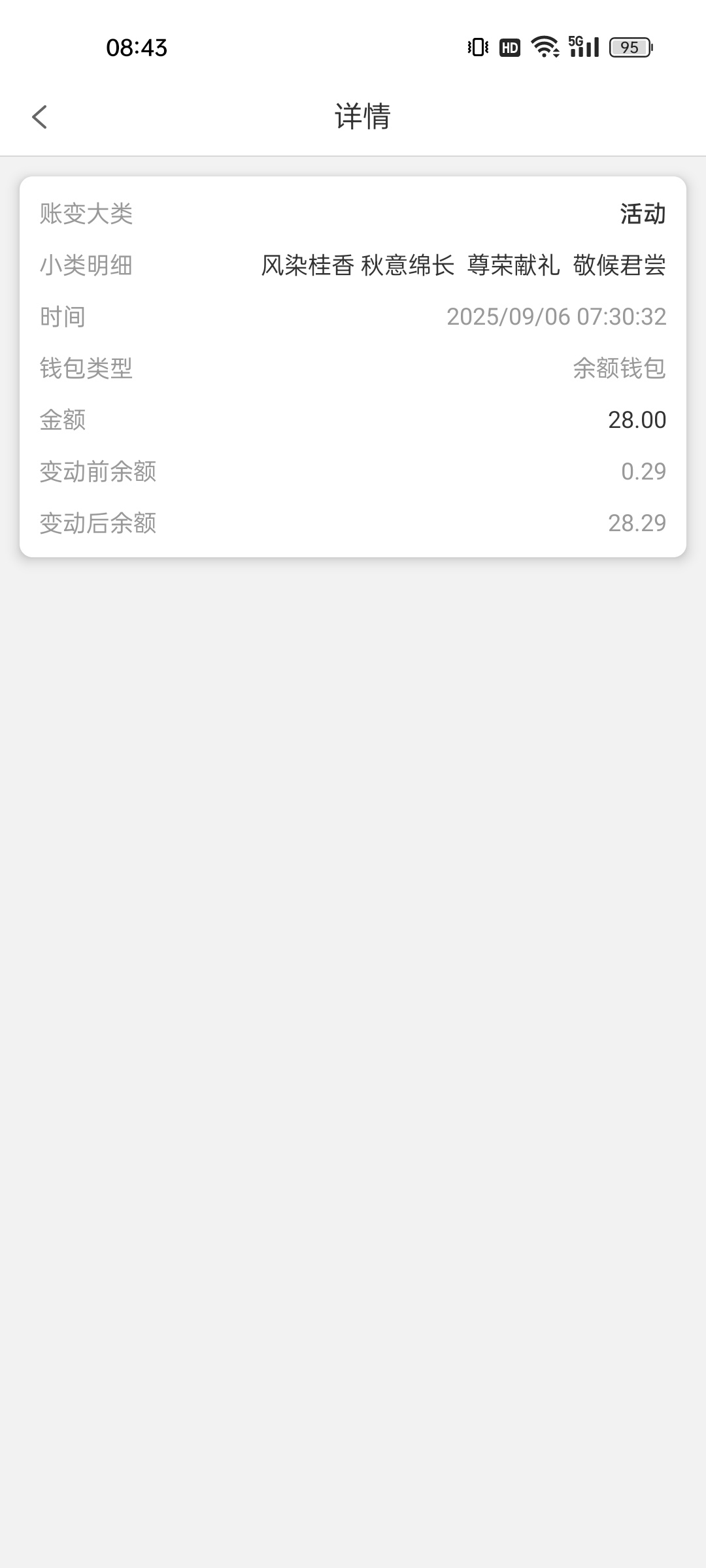Tap the Wi-Fi status icon

543,46
